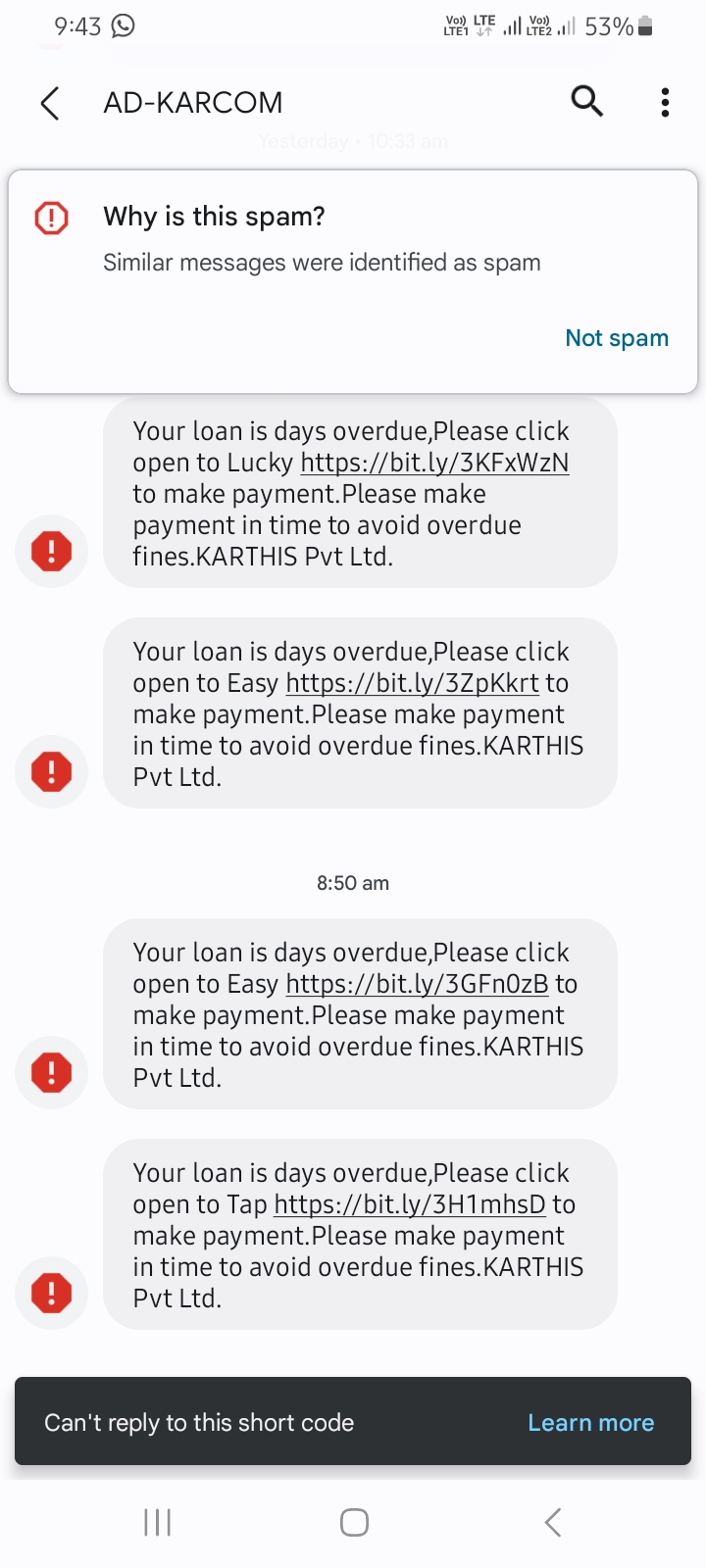706x1568 pixels.
Task: Open link bit.ly/3ZpKkrt
Action: click(x=412, y=683)
